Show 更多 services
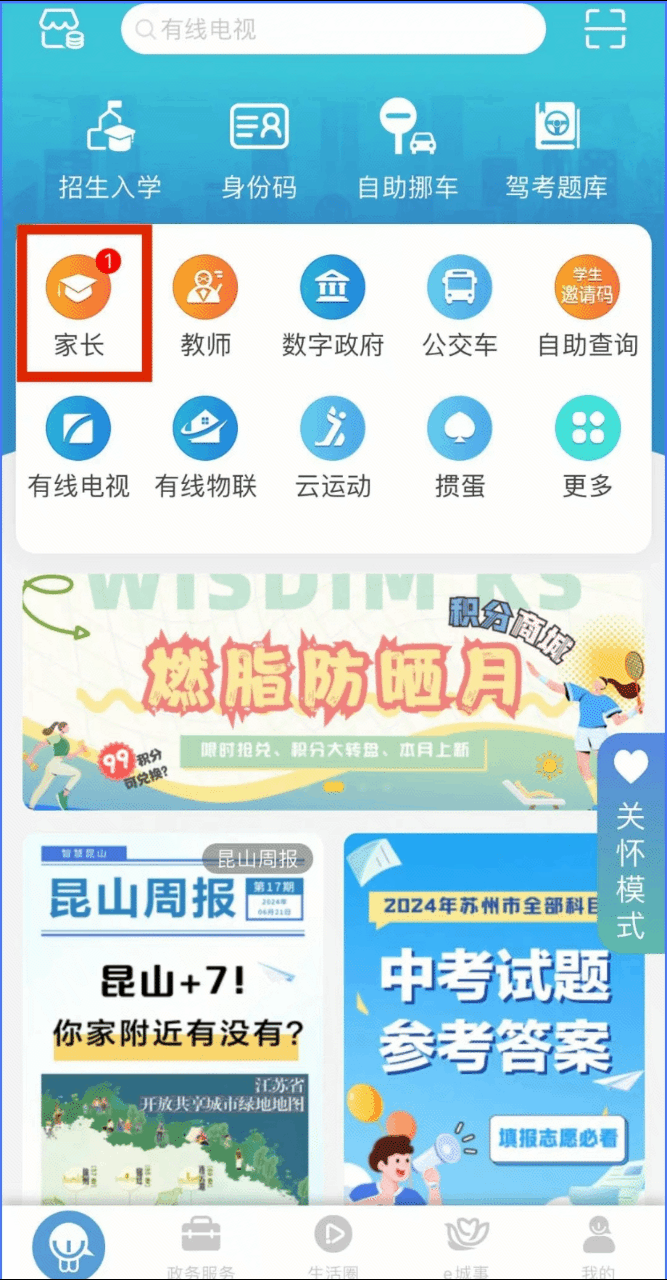 click(x=587, y=446)
